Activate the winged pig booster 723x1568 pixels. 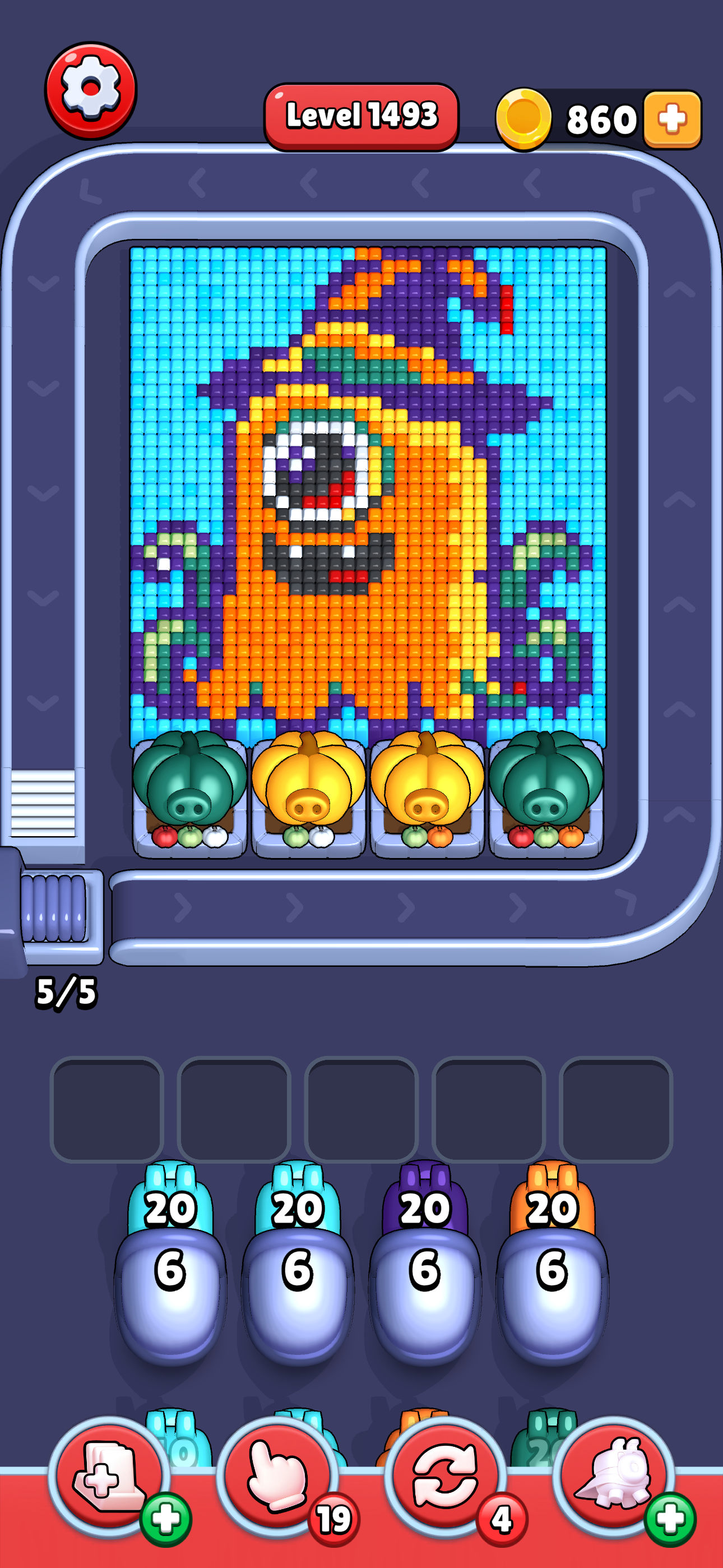pos(614,1477)
